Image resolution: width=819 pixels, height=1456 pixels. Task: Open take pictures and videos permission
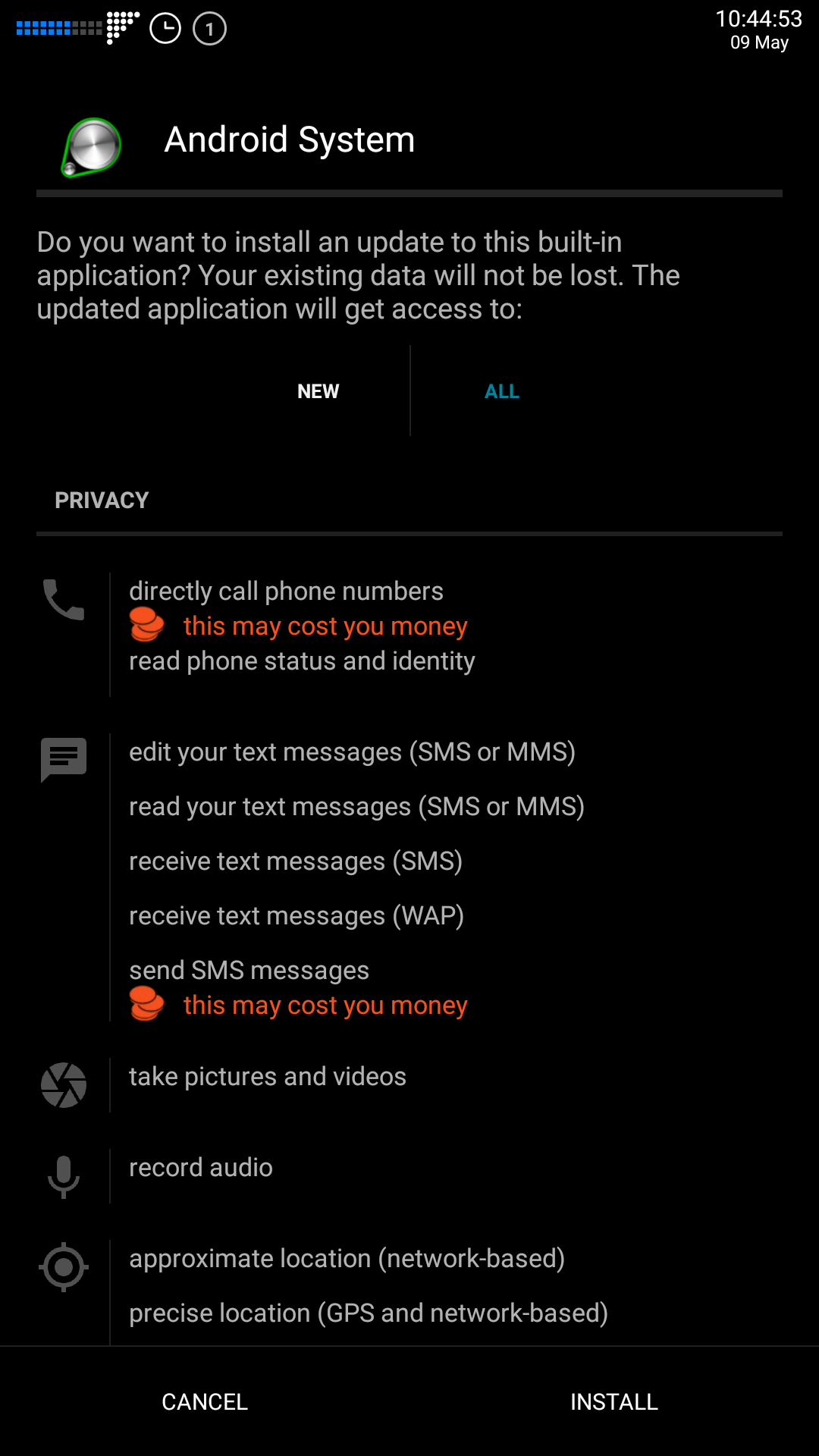(267, 1077)
